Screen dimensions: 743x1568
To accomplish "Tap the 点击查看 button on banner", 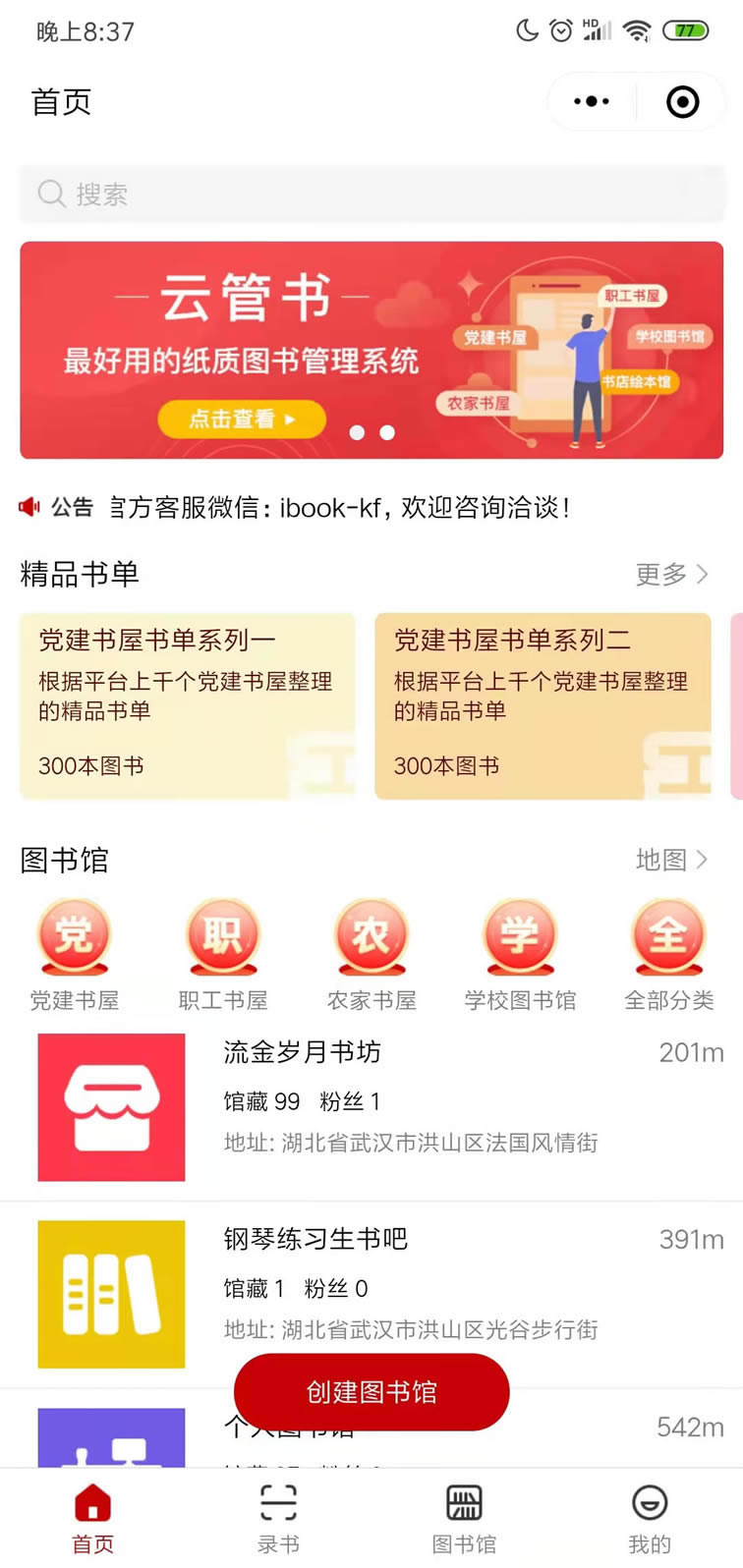I will (241, 419).
